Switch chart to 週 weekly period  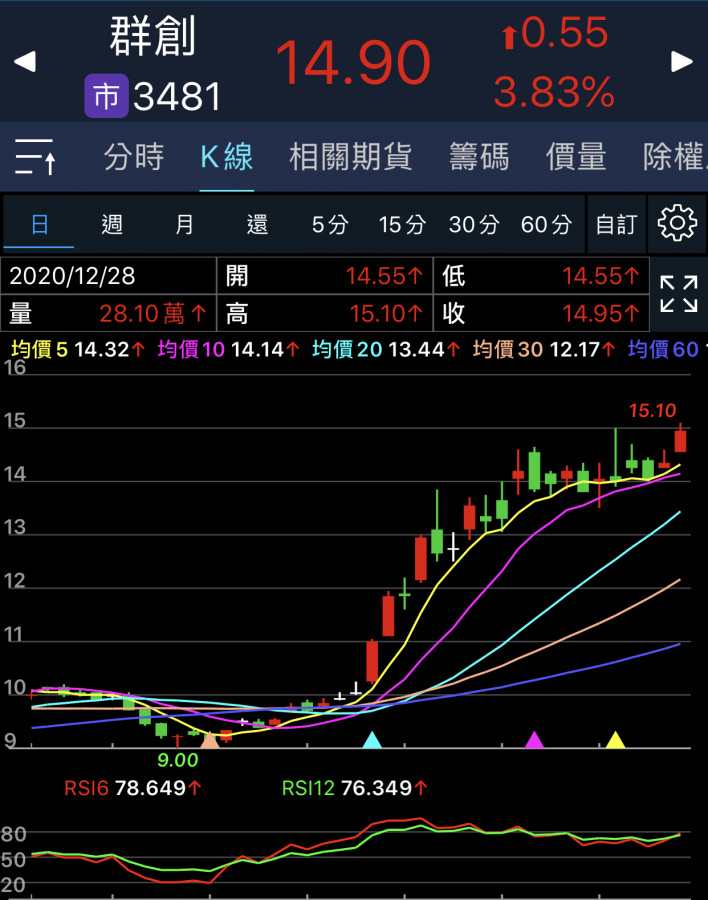[112, 224]
